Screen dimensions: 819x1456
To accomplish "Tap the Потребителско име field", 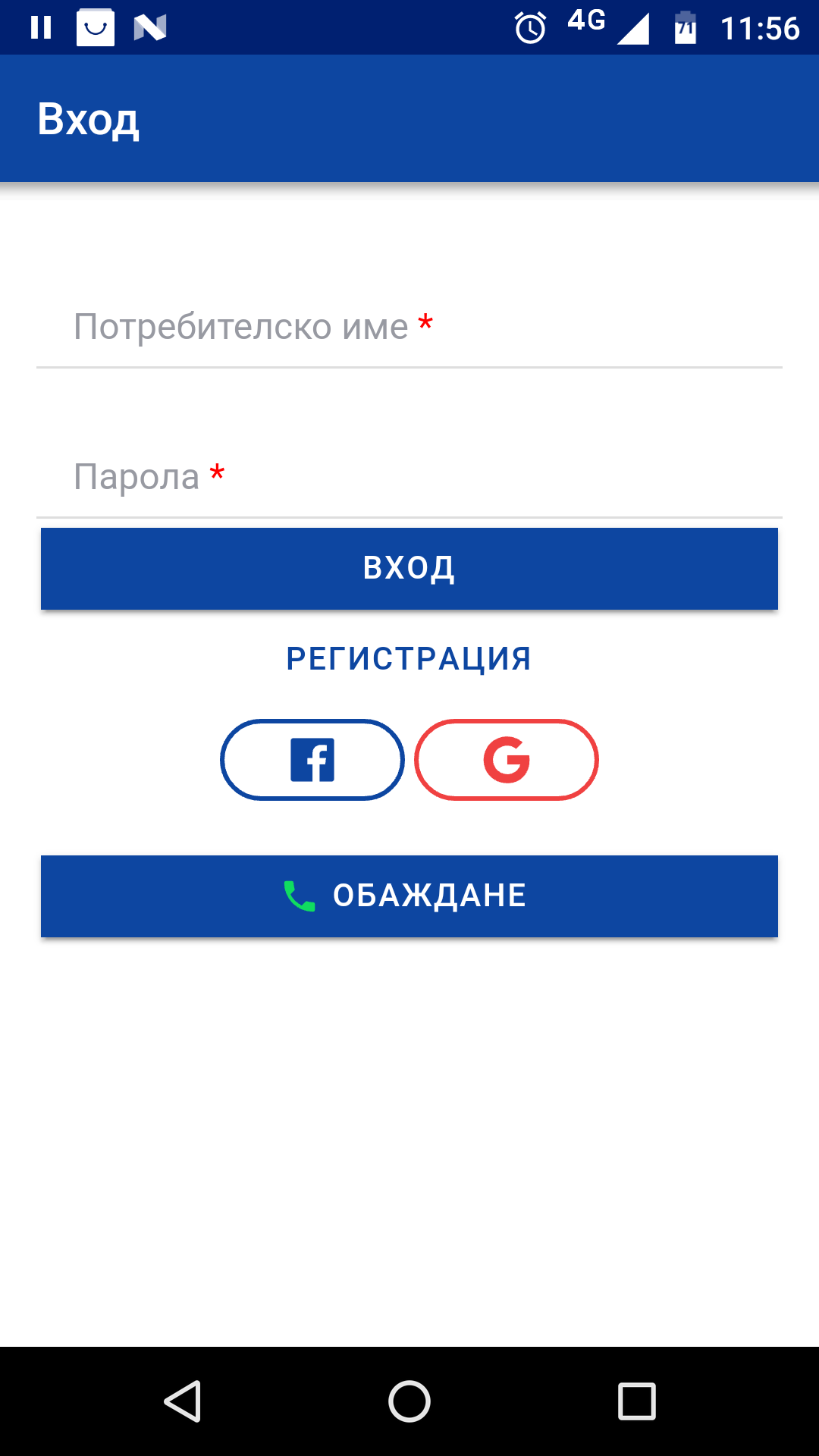I will tap(409, 327).
